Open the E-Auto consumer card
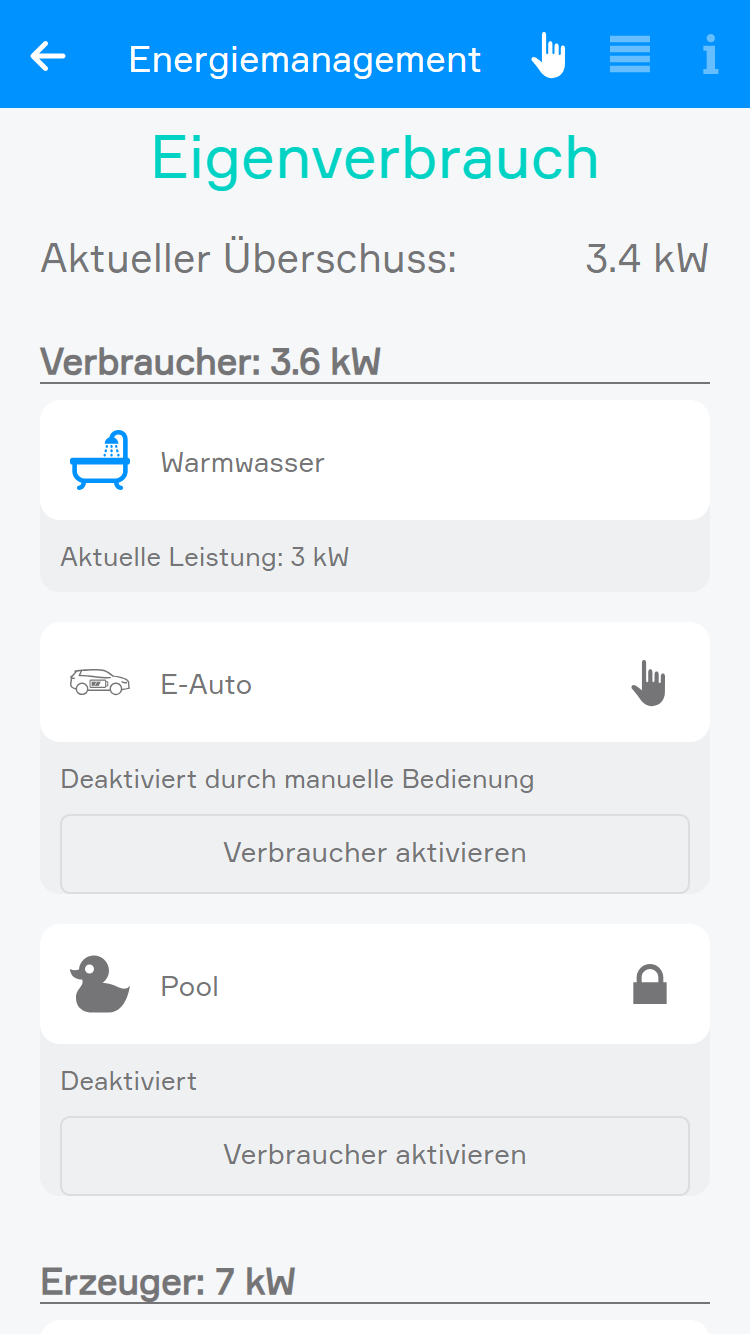This screenshot has width=750, height=1334. (375, 683)
